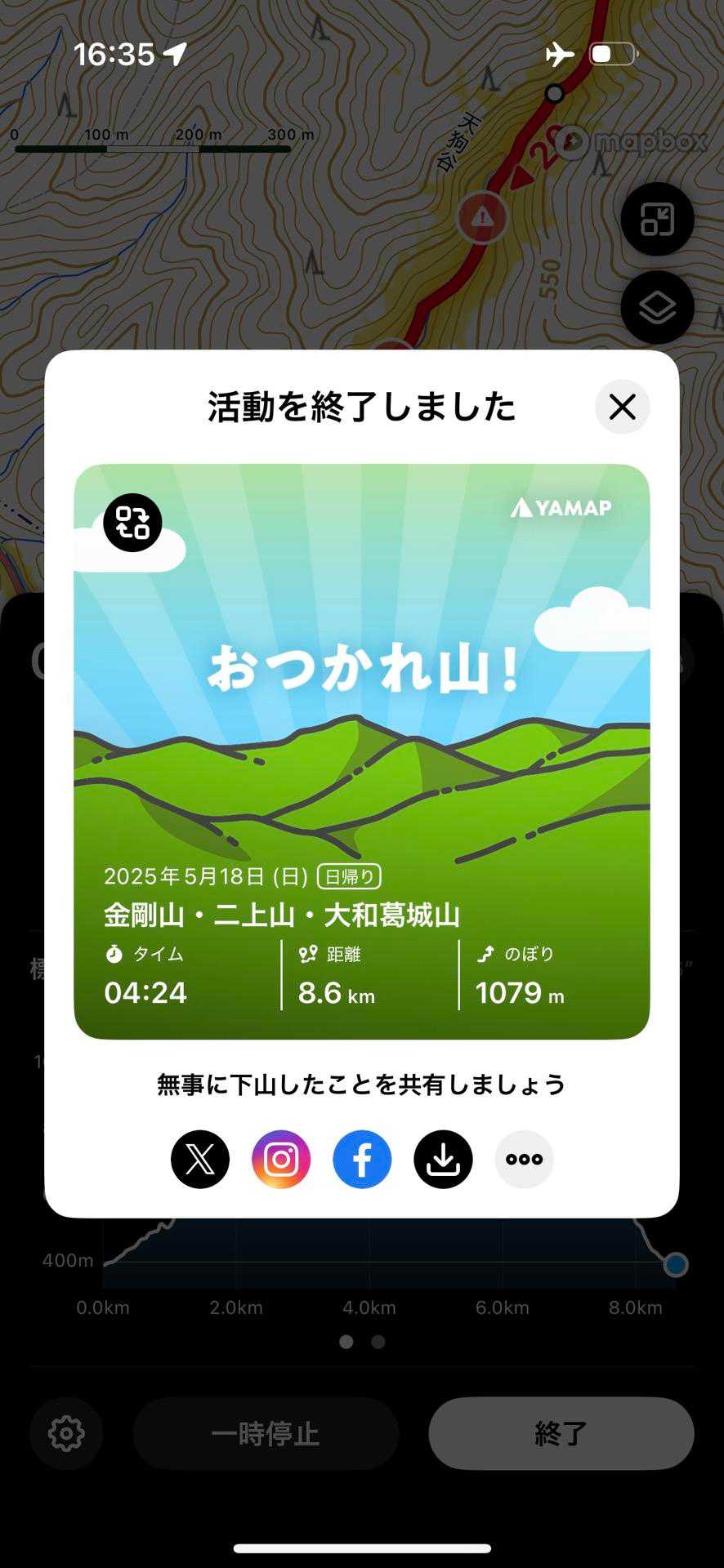Post the activity to Facebook
Viewport: 724px width, 1568px height.
point(362,1159)
